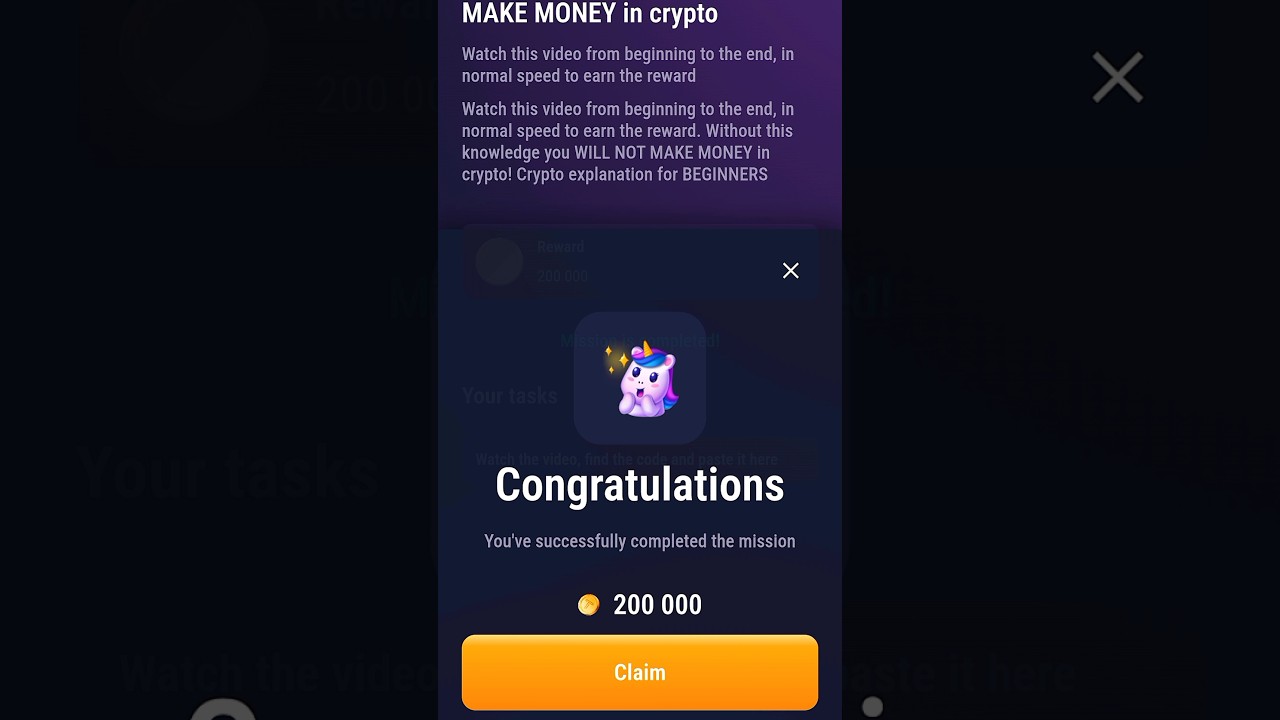Dismiss the mission overlay with large X
This screenshot has width=1280, height=720.
(x=1117, y=78)
